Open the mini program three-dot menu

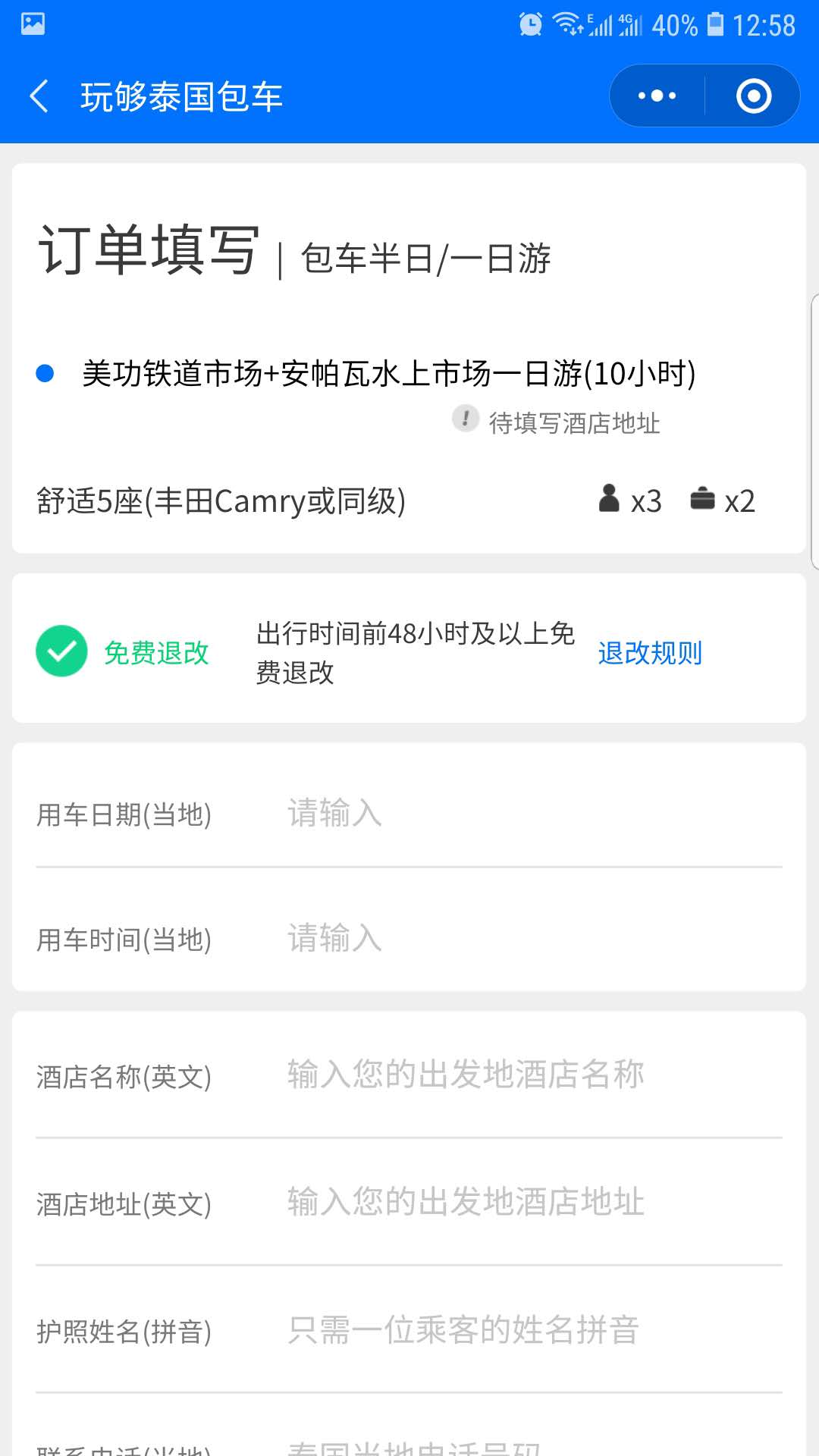(657, 96)
